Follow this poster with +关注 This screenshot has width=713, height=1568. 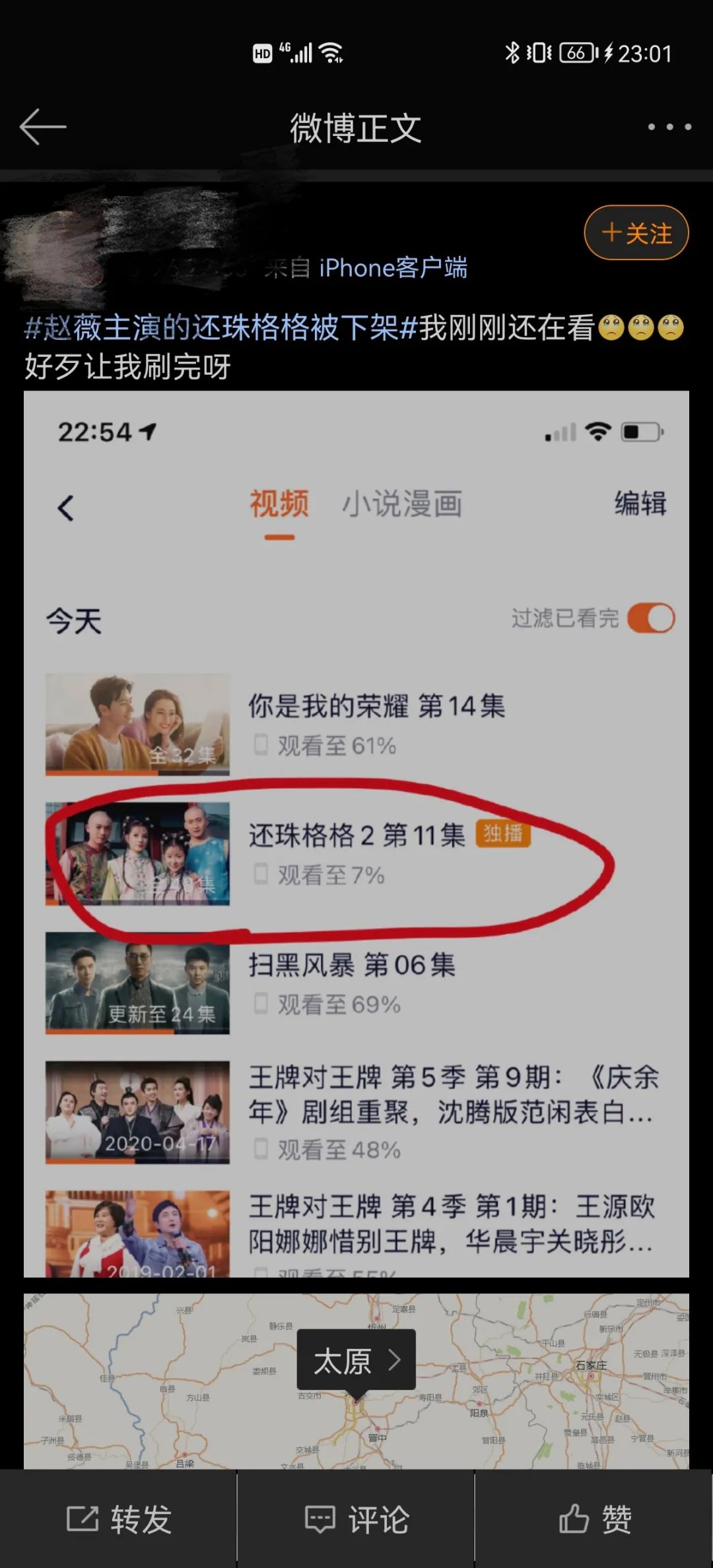click(x=636, y=233)
